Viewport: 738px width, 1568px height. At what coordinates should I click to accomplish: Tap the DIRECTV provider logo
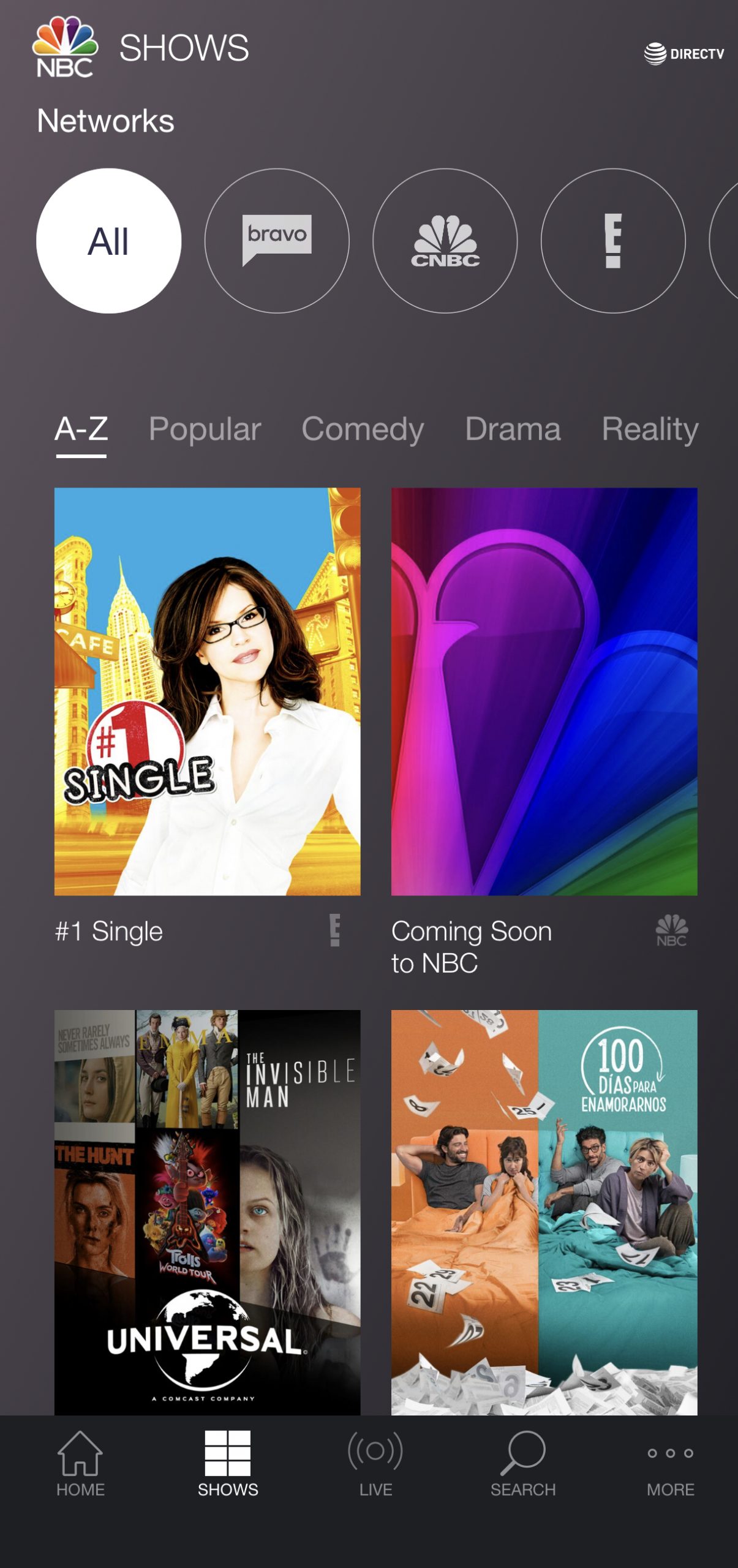pyautogui.click(x=684, y=54)
